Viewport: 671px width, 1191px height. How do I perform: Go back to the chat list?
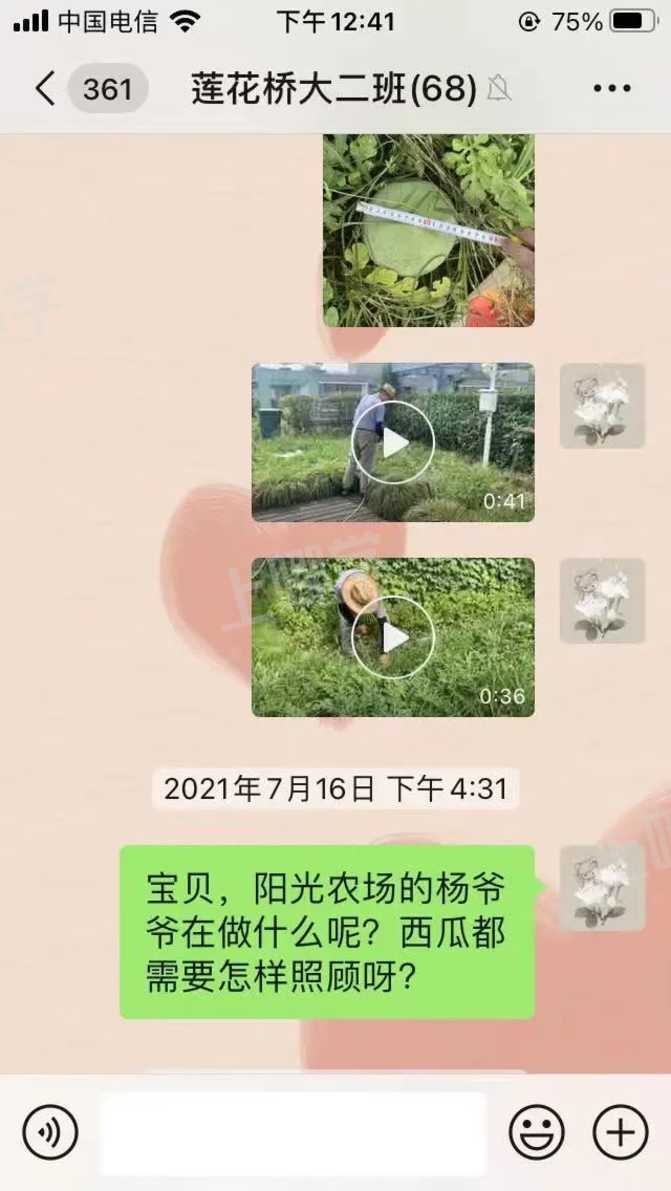[x=45, y=89]
